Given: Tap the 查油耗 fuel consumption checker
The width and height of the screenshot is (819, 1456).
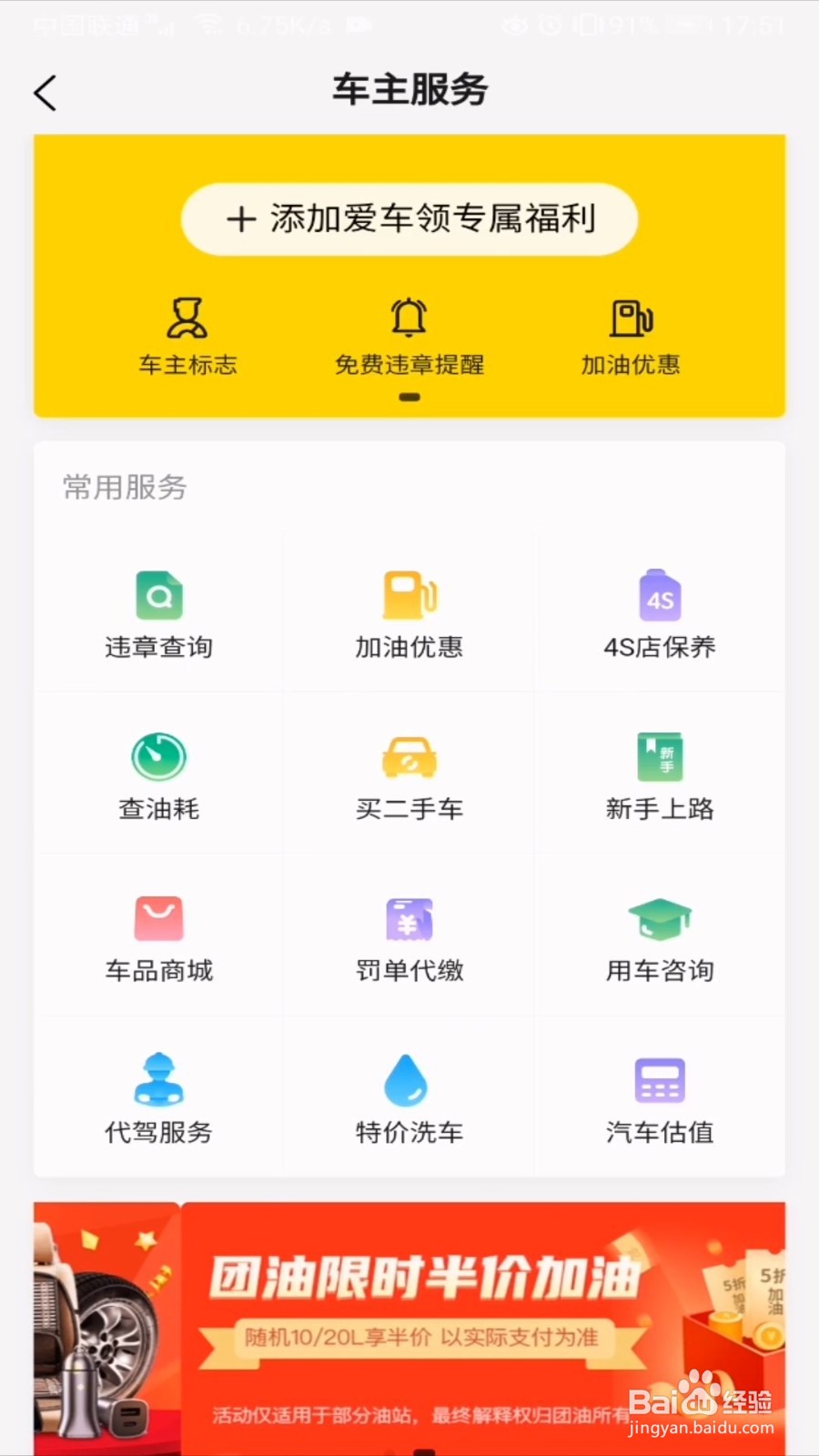Looking at the screenshot, I should click(x=158, y=772).
